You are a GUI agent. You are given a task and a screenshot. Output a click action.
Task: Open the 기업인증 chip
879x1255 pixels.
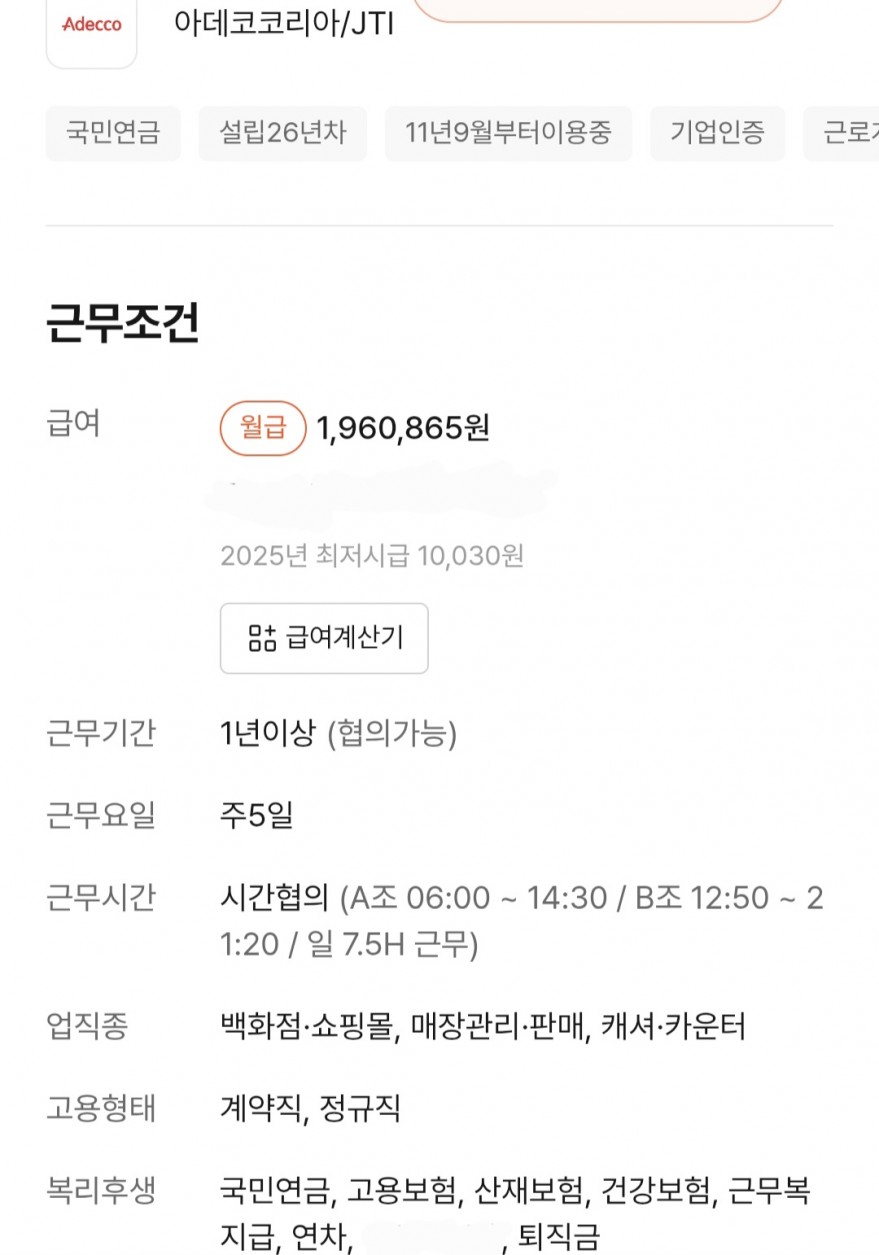717,133
